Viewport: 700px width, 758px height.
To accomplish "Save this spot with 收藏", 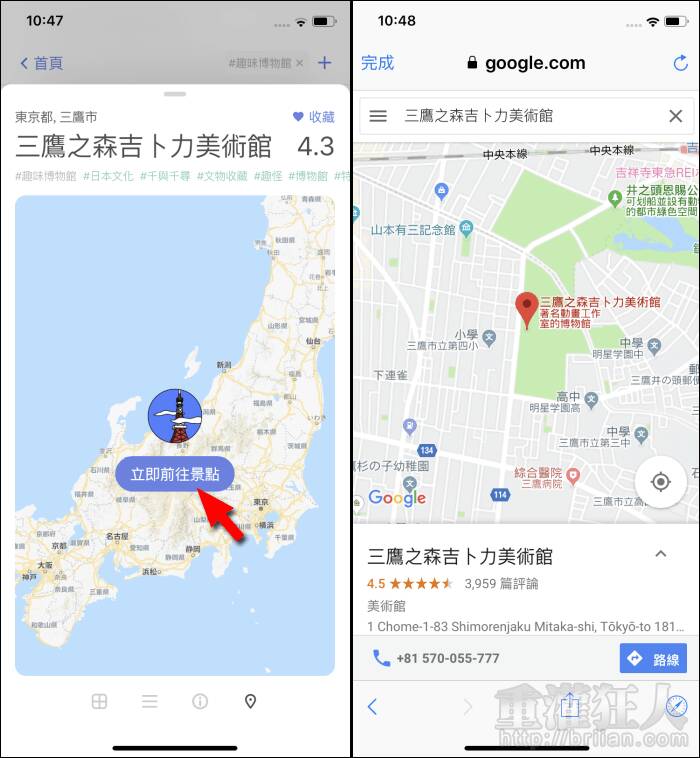I will (x=313, y=117).
